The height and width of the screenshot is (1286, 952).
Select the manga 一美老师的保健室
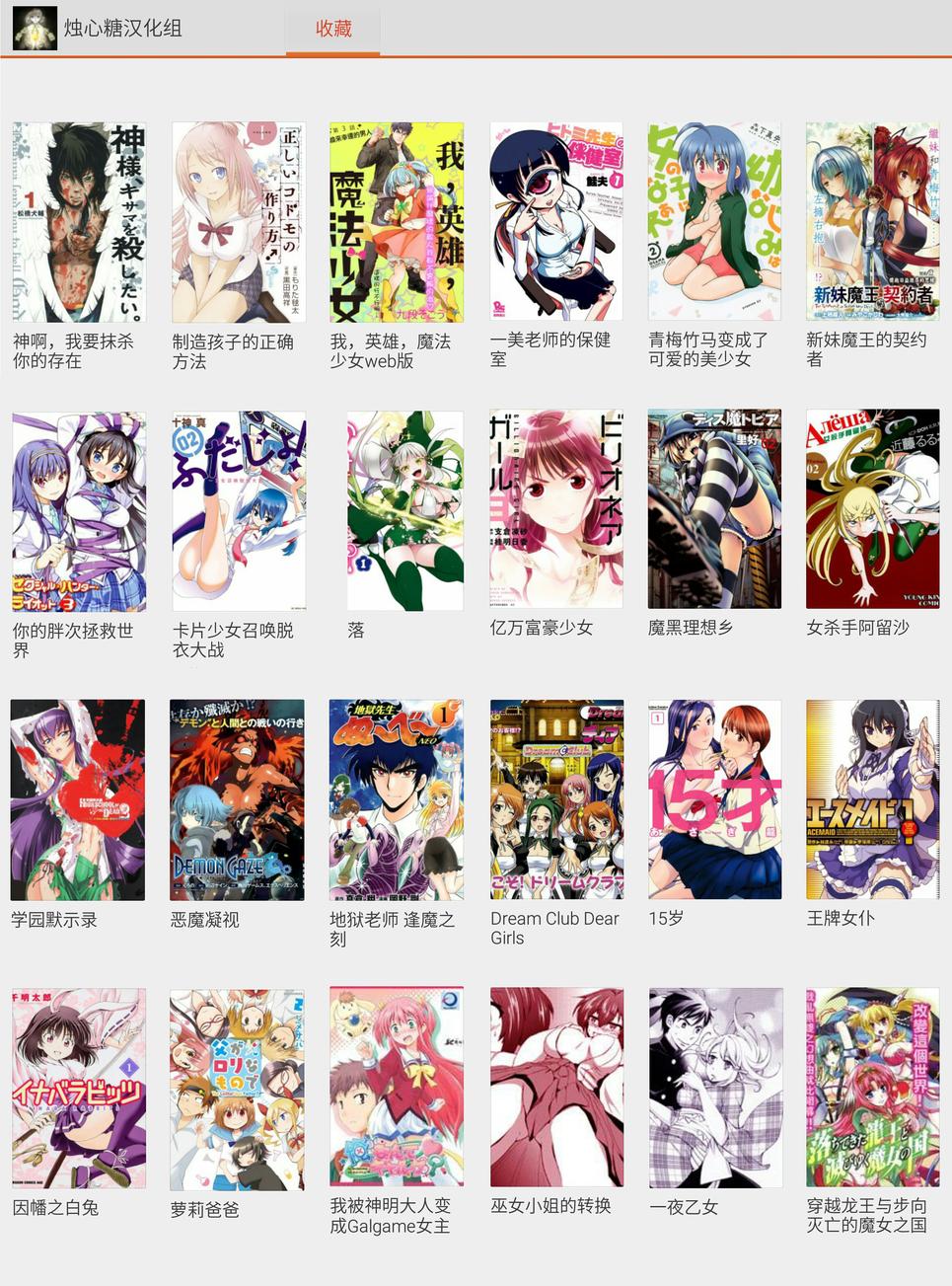click(x=556, y=222)
